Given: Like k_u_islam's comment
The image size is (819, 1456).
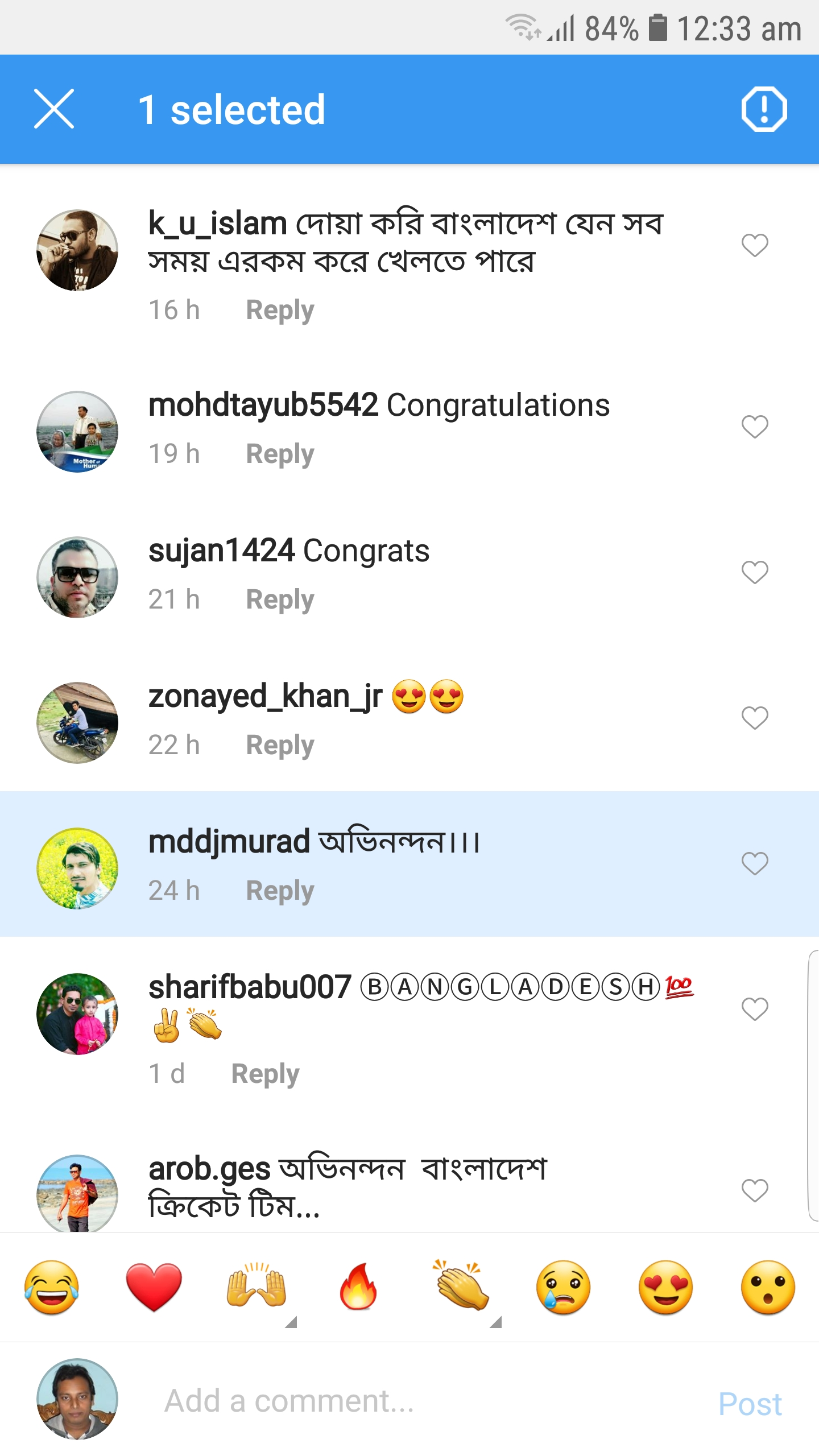Looking at the screenshot, I should (x=755, y=245).
